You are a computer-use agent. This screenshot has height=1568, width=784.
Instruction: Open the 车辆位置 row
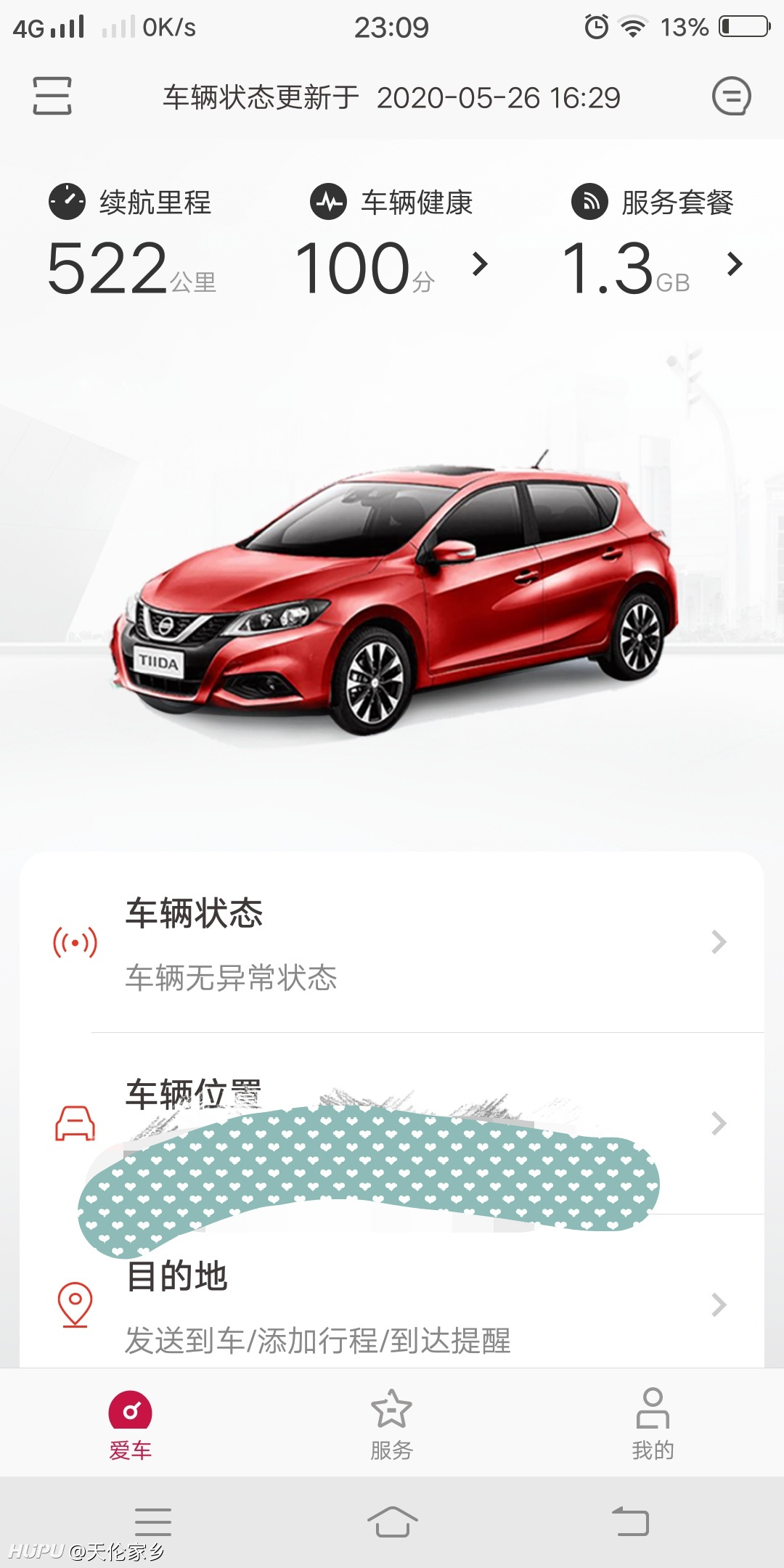click(x=392, y=1123)
